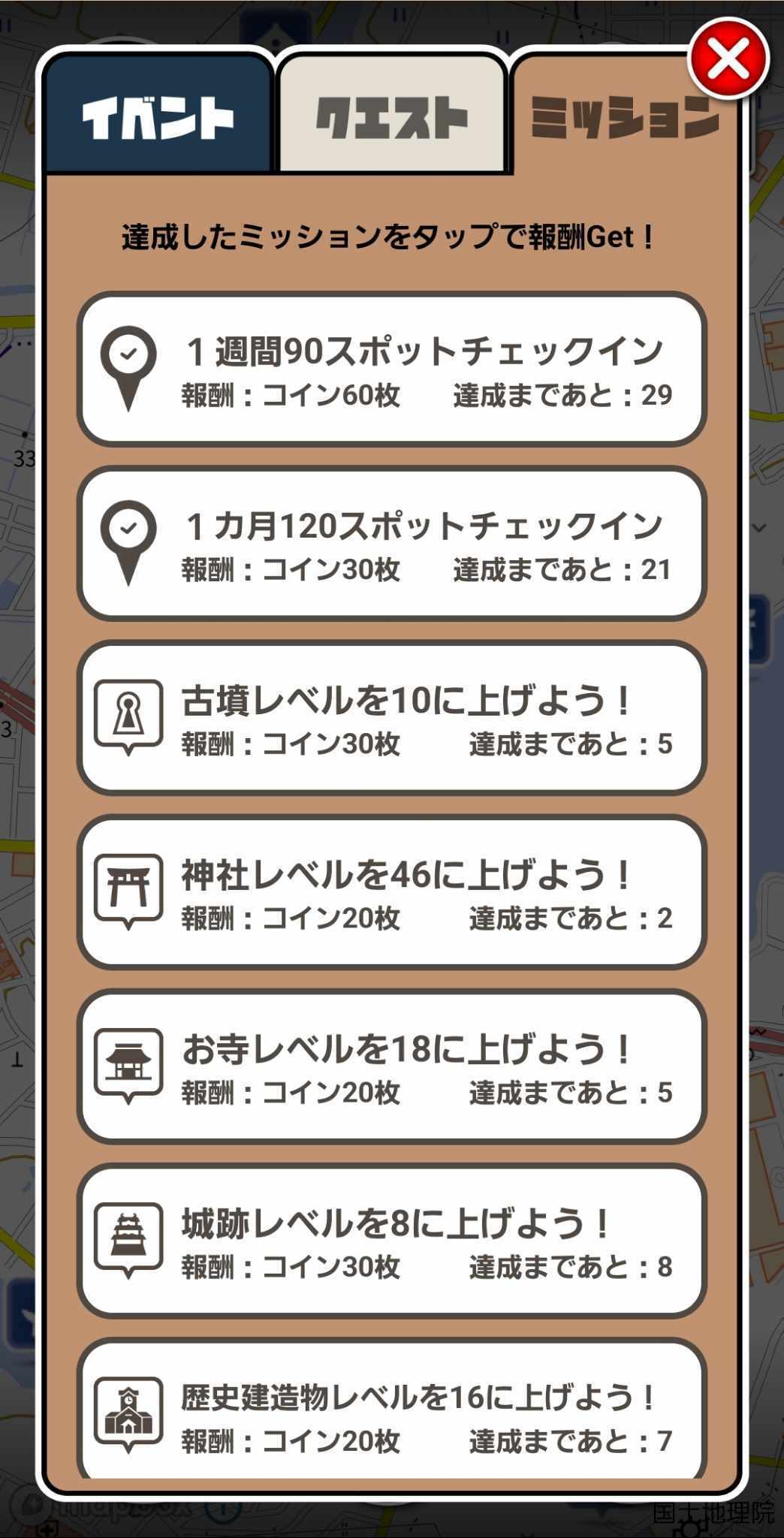
Task: Open the 1カ月120スポットチェックイン mission
Action: 391,544
